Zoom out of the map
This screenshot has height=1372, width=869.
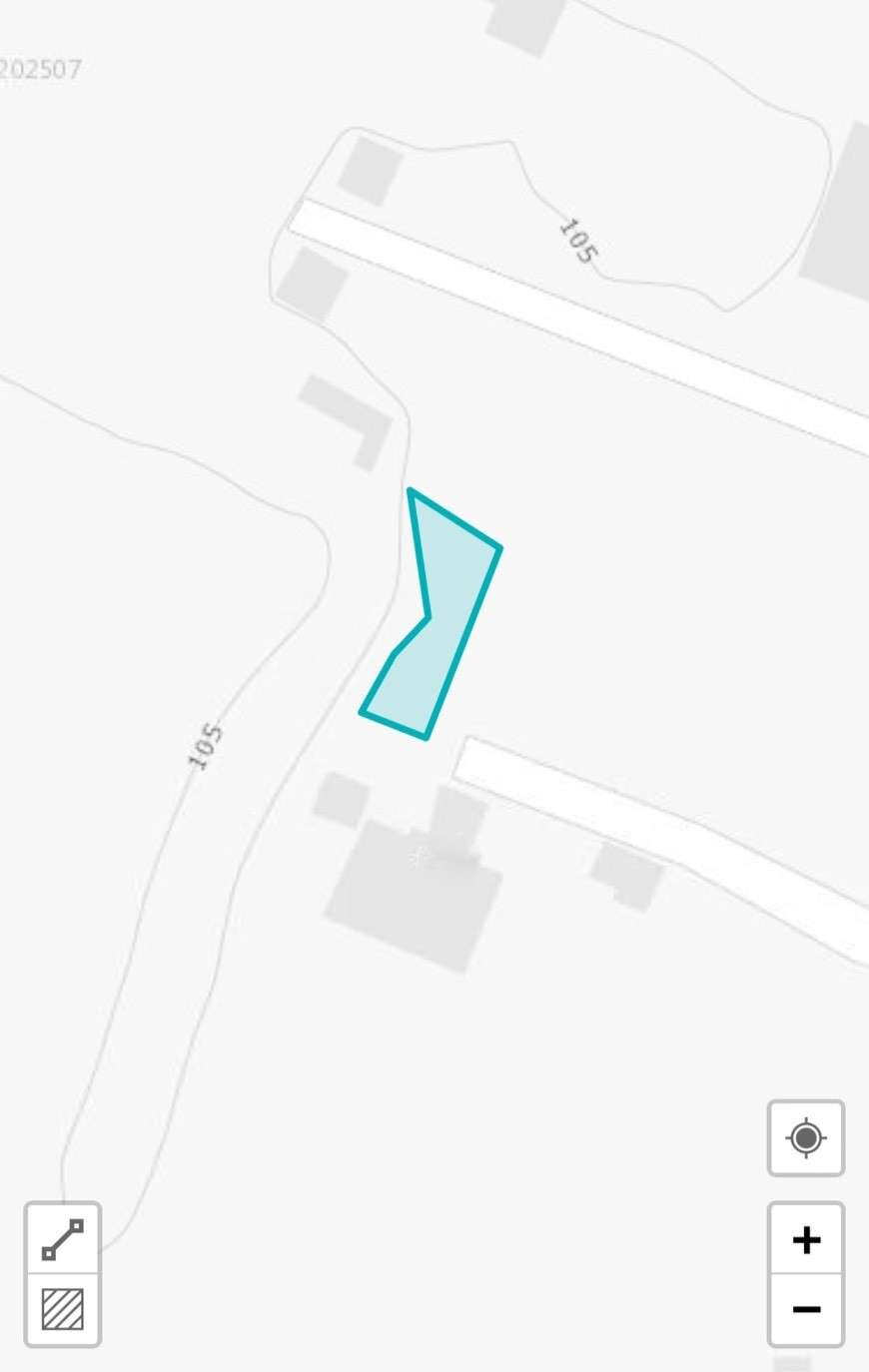click(x=805, y=1309)
